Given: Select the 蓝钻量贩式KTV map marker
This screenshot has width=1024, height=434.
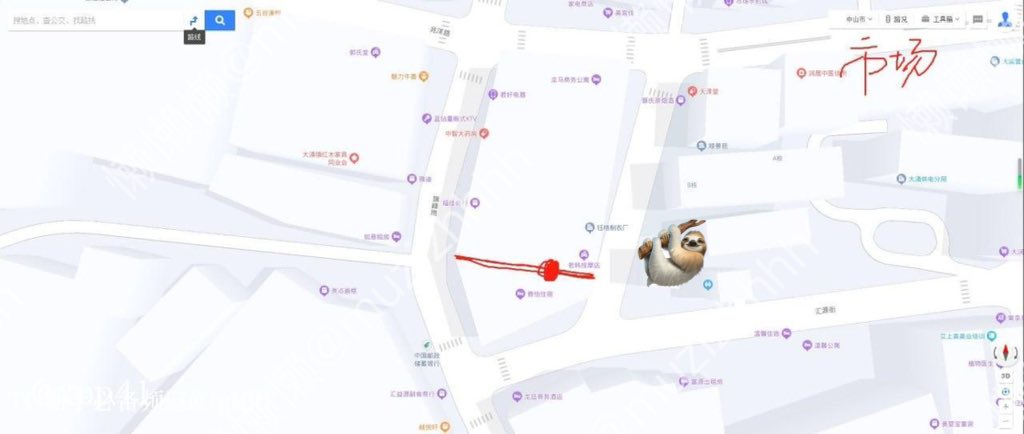Looking at the screenshot, I should tap(426, 117).
